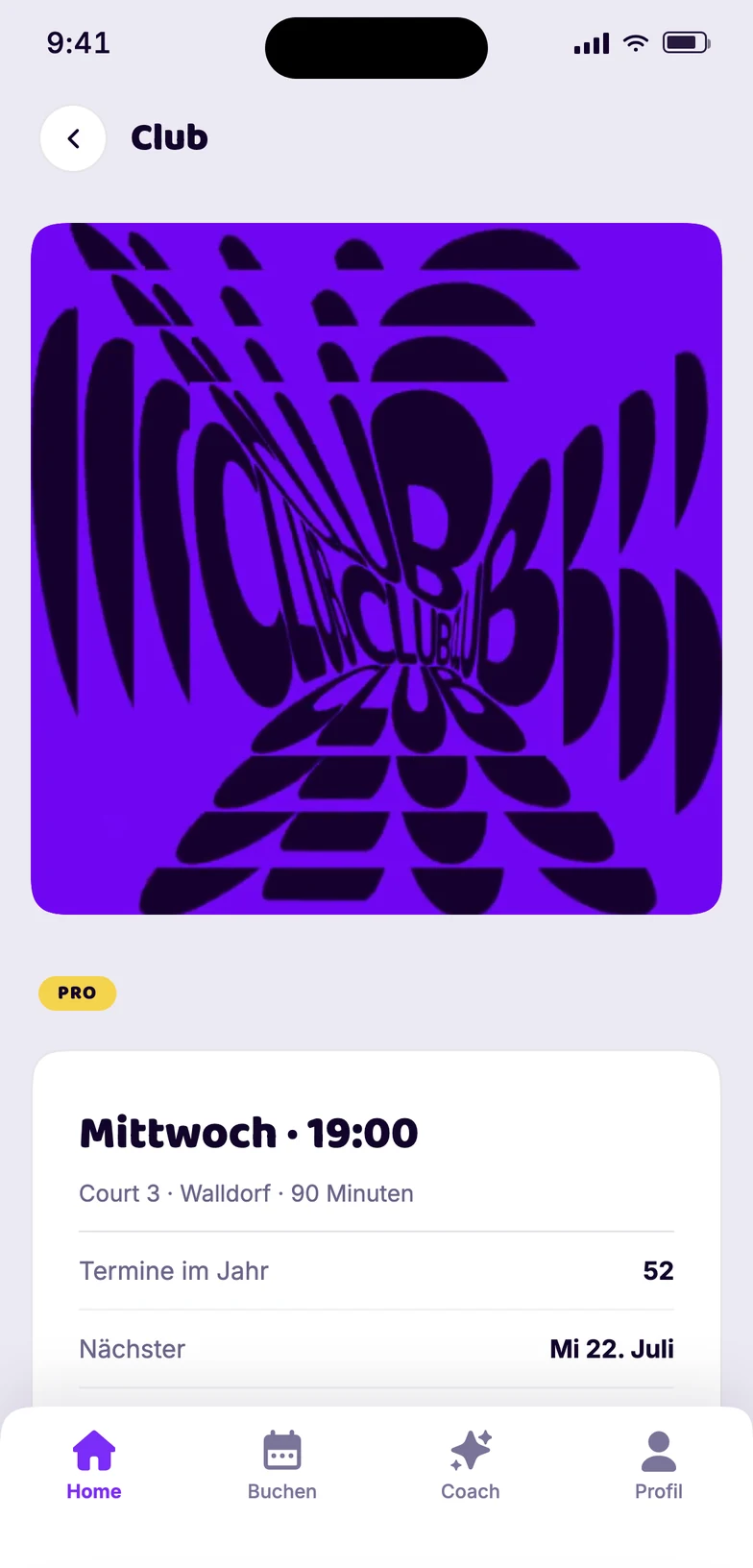Viewport: 753px width, 1568px height.
Task: Switch to the Coach tab
Action: (x=471, y=1465)
